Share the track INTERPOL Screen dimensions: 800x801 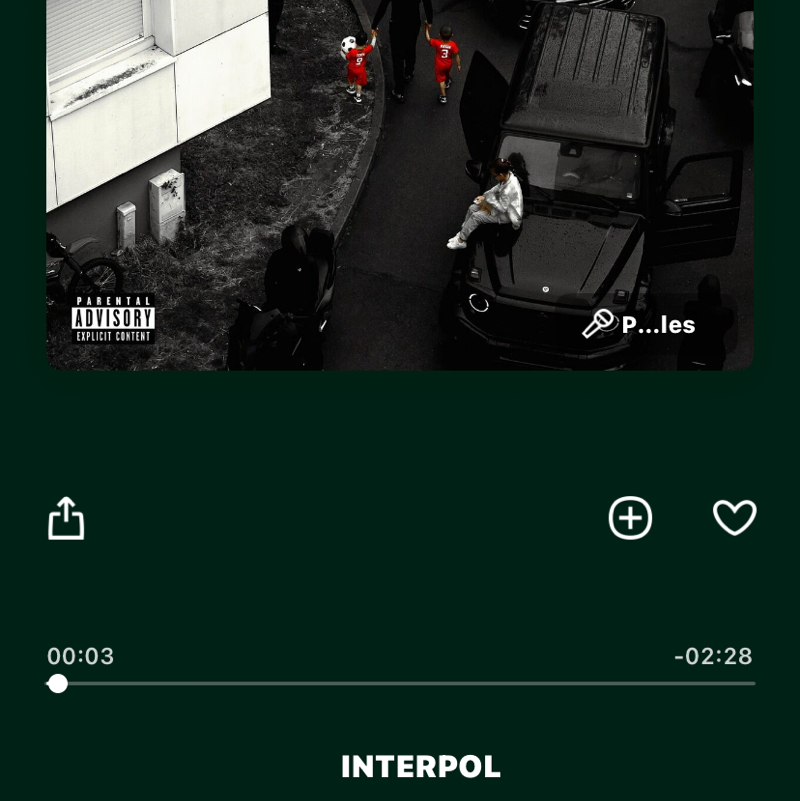click(x=66, y=518)
